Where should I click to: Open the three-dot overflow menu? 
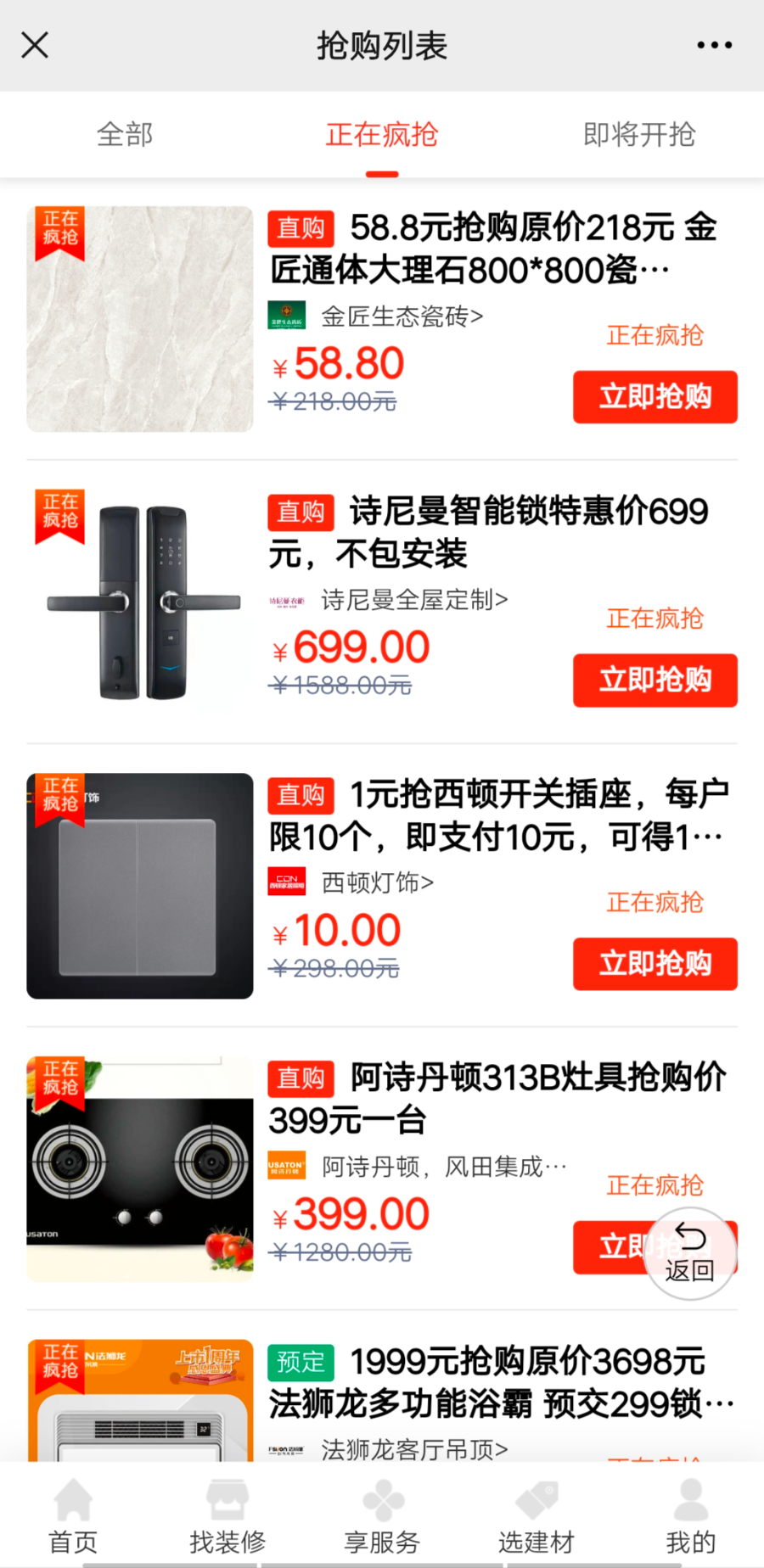714,45
